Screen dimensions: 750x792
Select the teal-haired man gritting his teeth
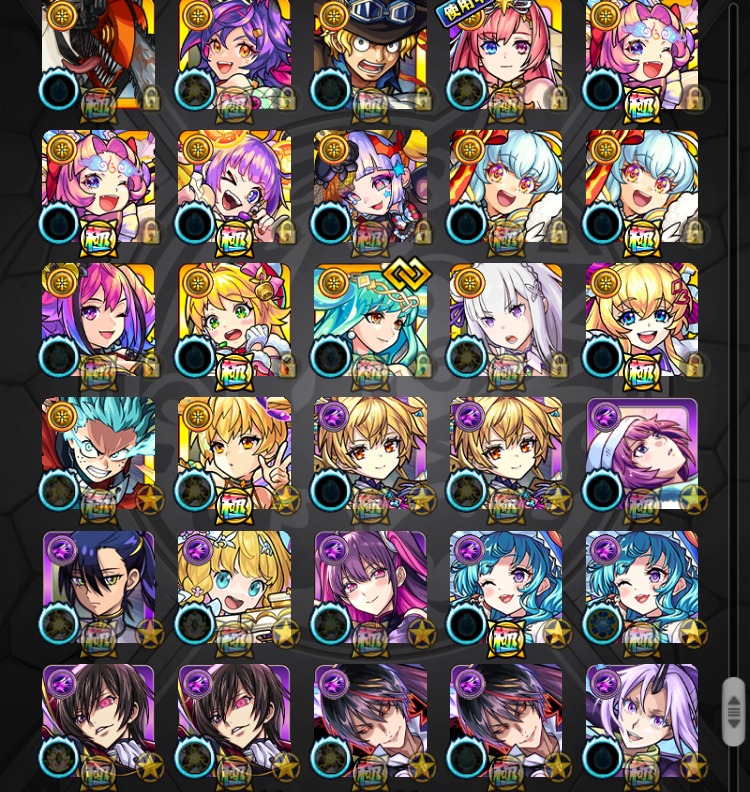(x=98, y=454)
